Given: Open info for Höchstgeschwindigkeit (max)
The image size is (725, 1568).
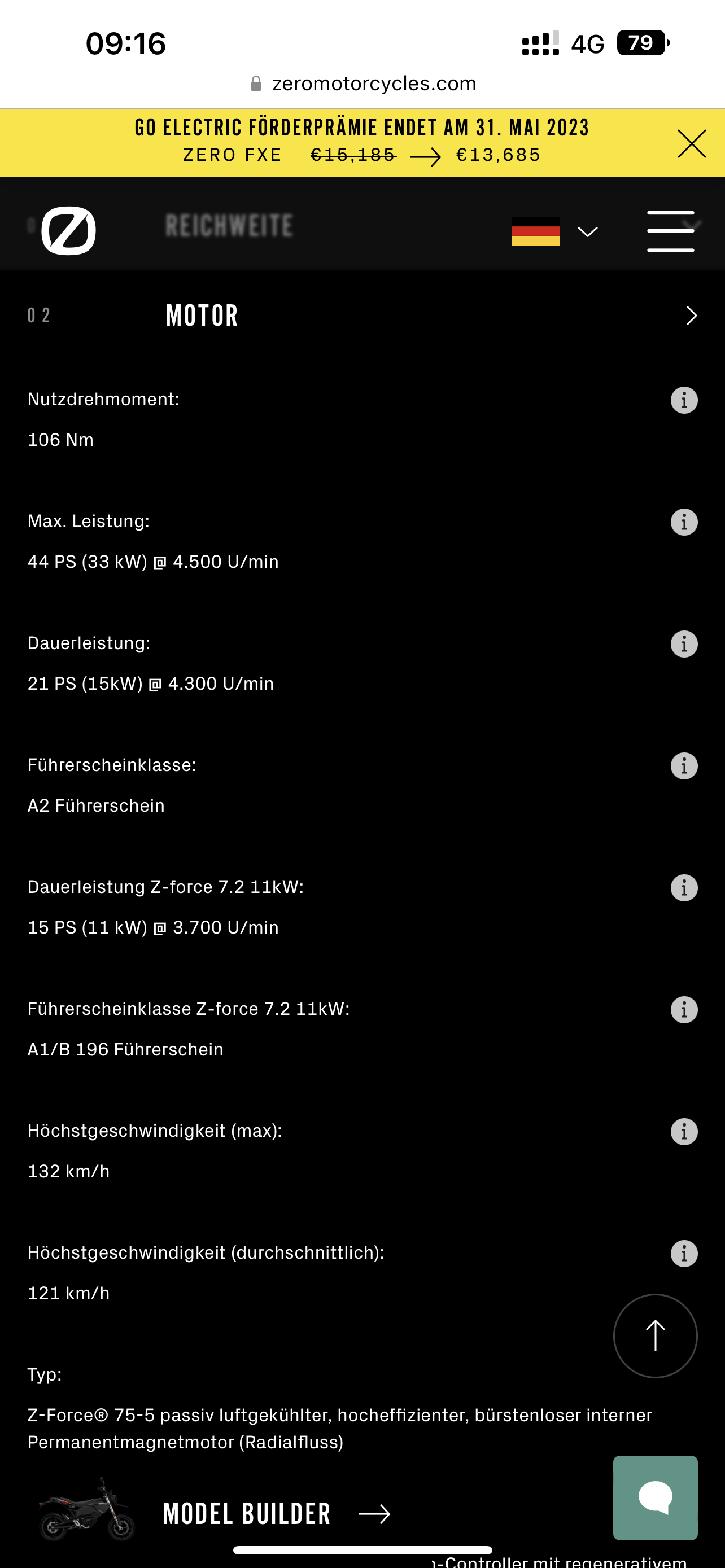Looking at the screenshot, I should pos(684,1132).
